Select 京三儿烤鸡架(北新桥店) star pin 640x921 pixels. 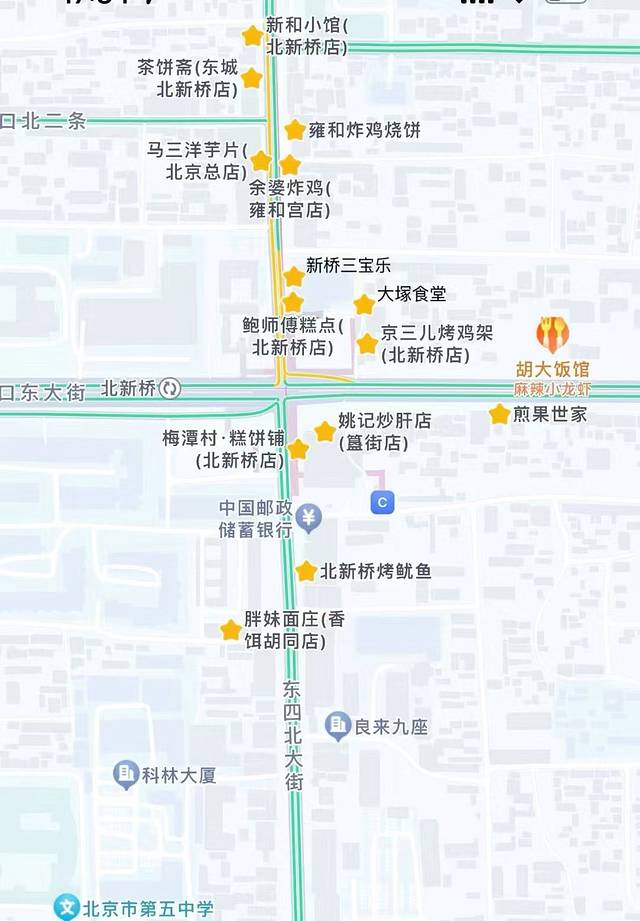tap(367, 344)
